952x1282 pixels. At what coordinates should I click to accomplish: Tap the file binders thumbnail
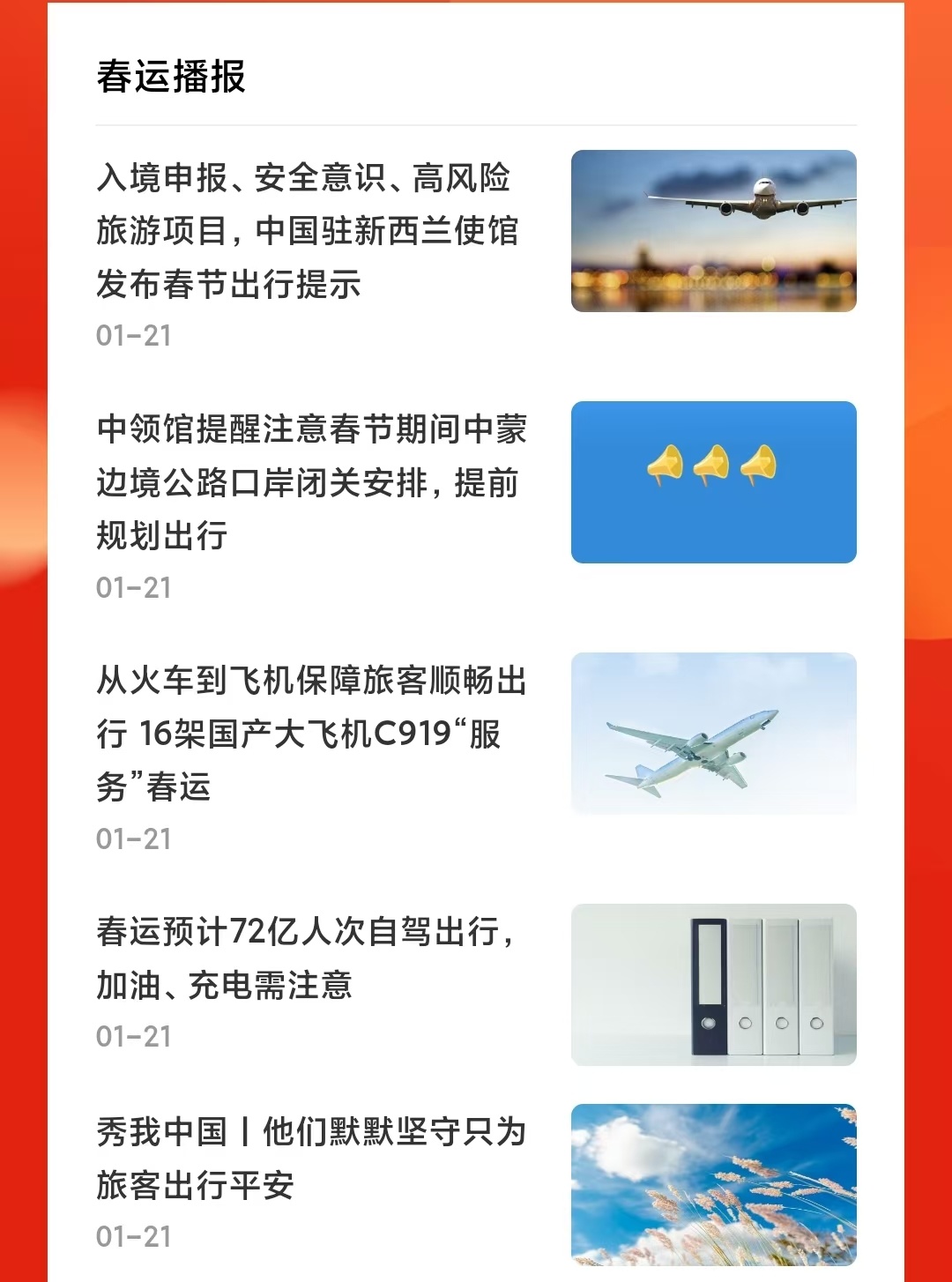click(x=713, y=984)
